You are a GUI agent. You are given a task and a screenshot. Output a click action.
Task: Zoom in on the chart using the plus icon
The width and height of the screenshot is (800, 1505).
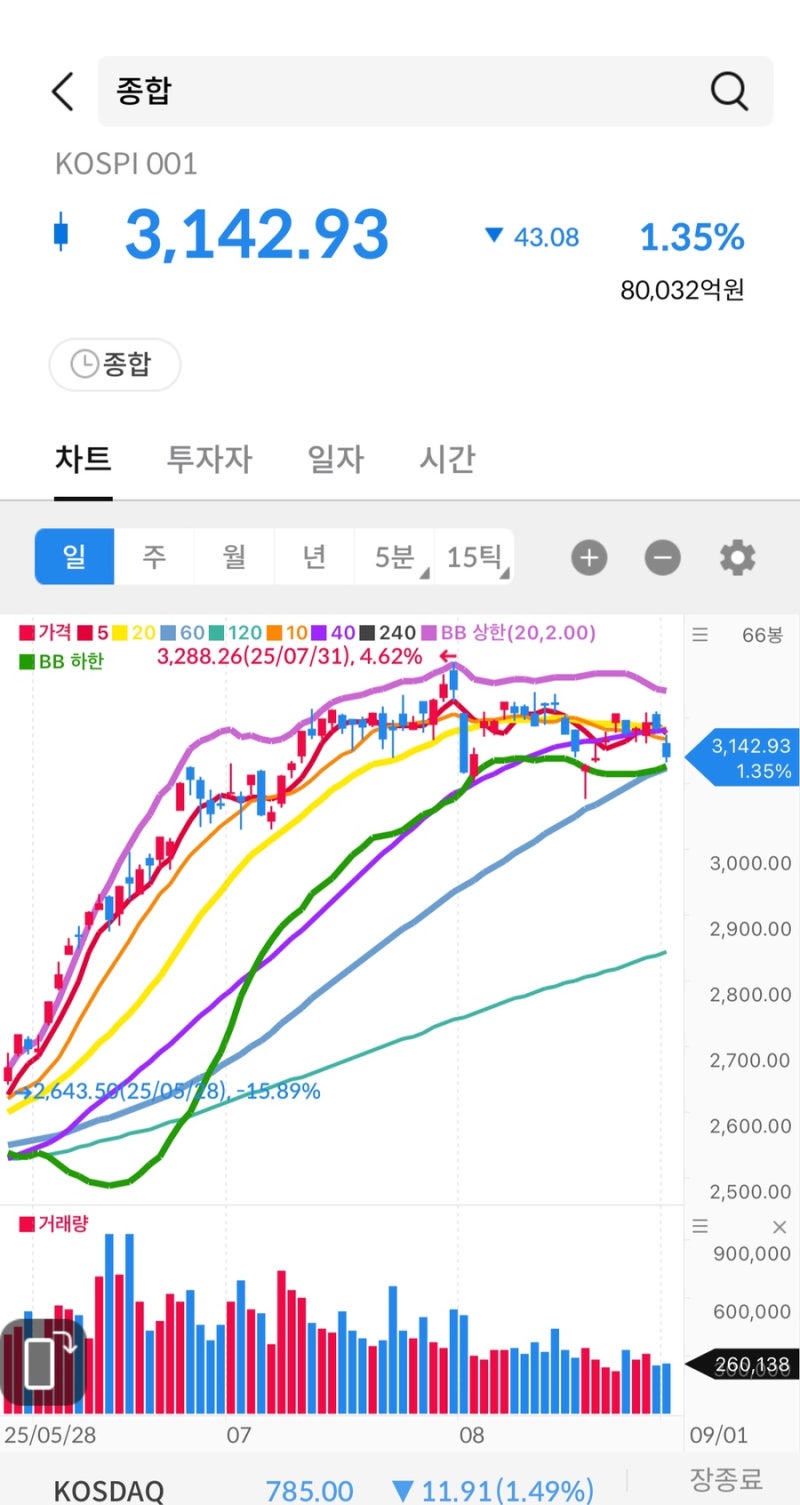pos(589,557)
